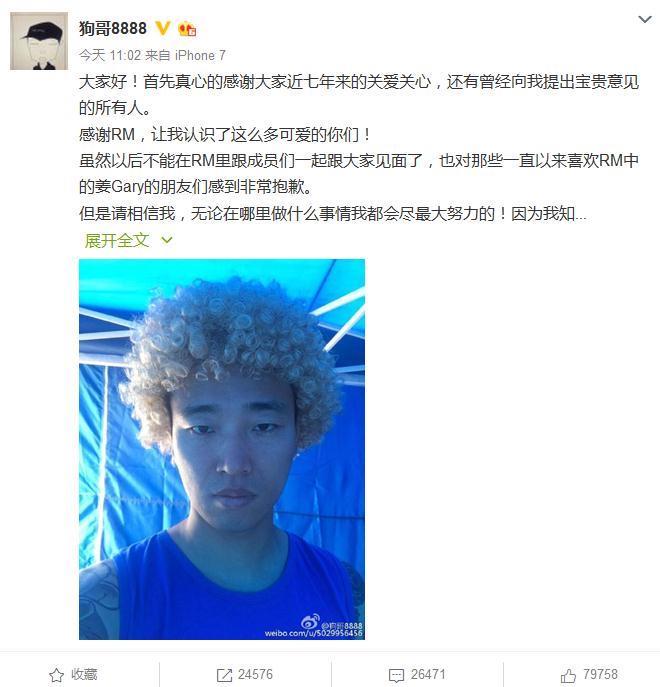Repost this post showing 24576 reposts
The width and height of the screenshot is (660, 687).
click(244, 675)
